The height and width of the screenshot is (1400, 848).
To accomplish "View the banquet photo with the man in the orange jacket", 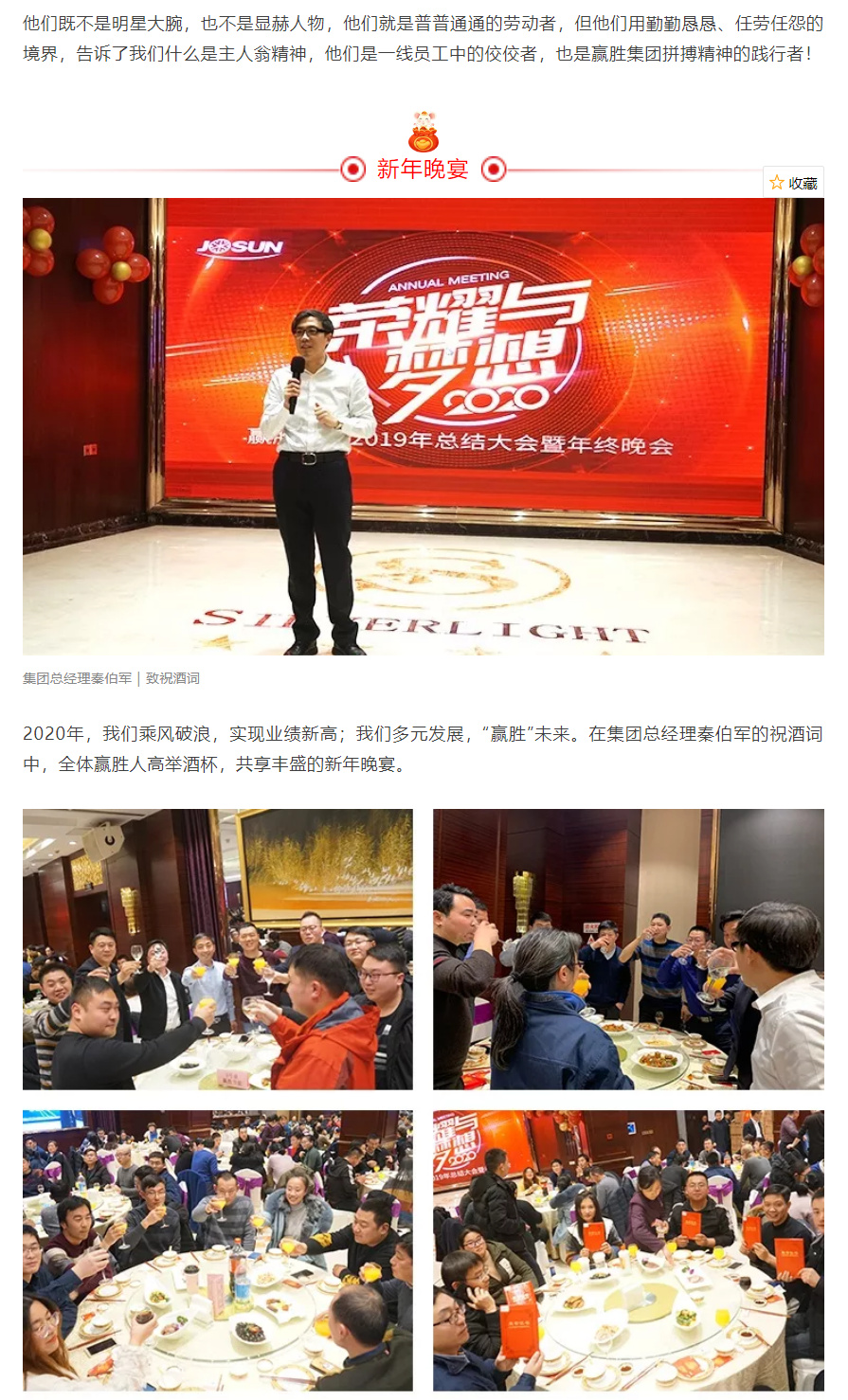I will (218, 948).
